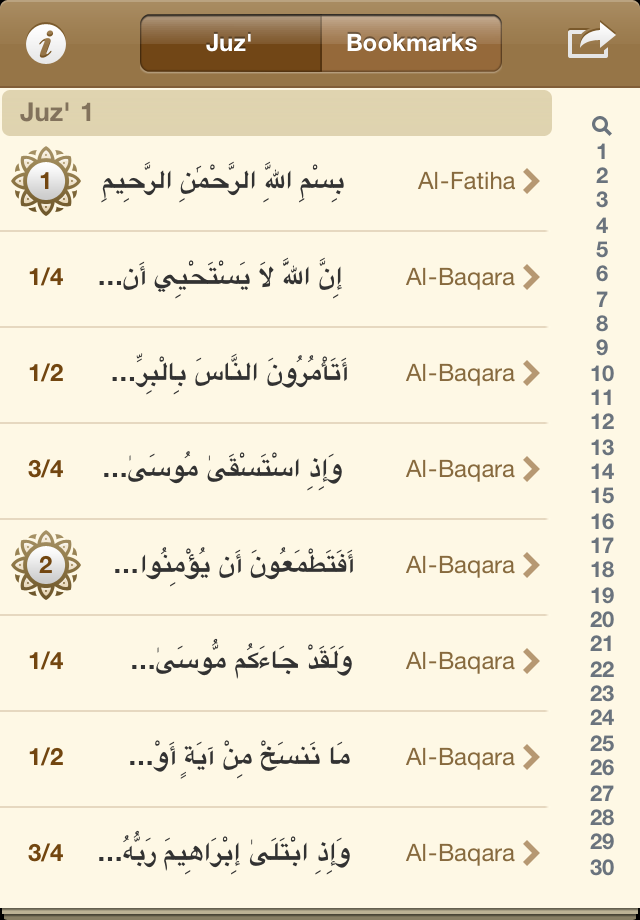
Task: Jump to Juz' 22 in the index
Action: 601,670
